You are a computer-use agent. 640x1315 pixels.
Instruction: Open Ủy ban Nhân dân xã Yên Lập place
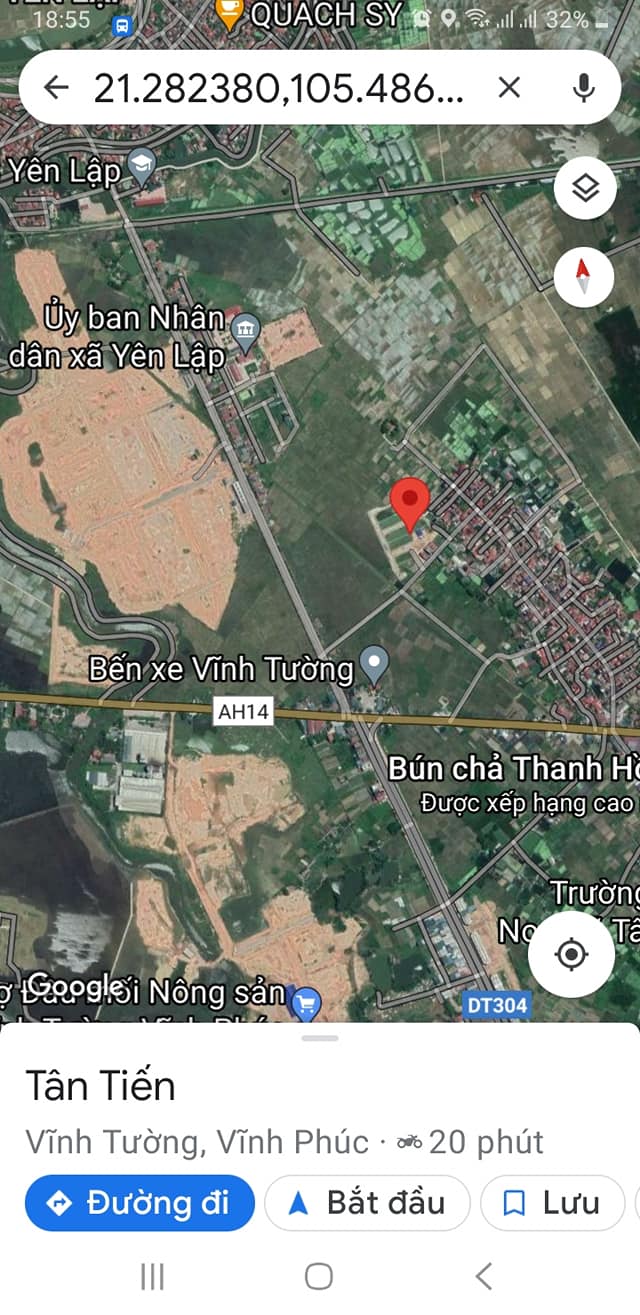tap(244, 328)
